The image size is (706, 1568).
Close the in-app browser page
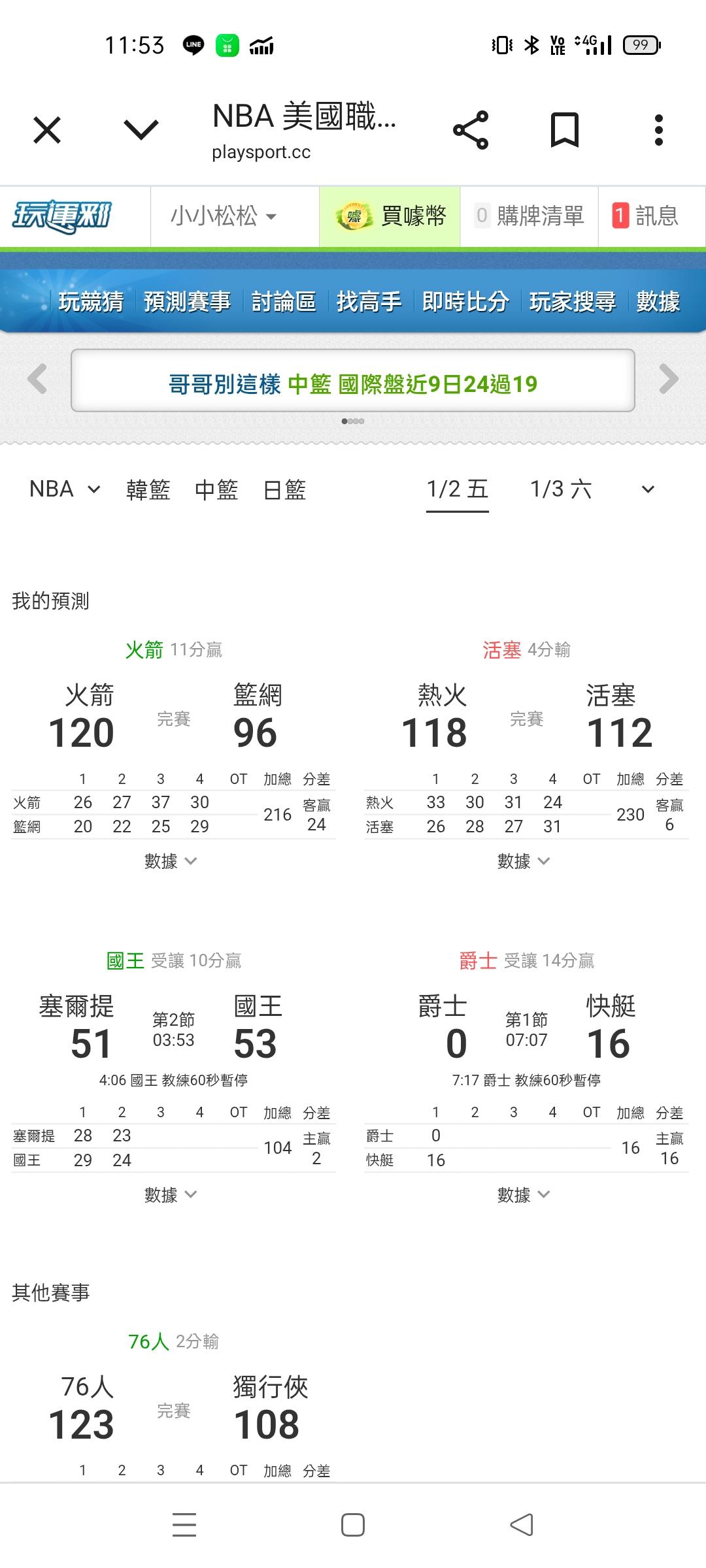pyautogui.click(x=47, y=129)
